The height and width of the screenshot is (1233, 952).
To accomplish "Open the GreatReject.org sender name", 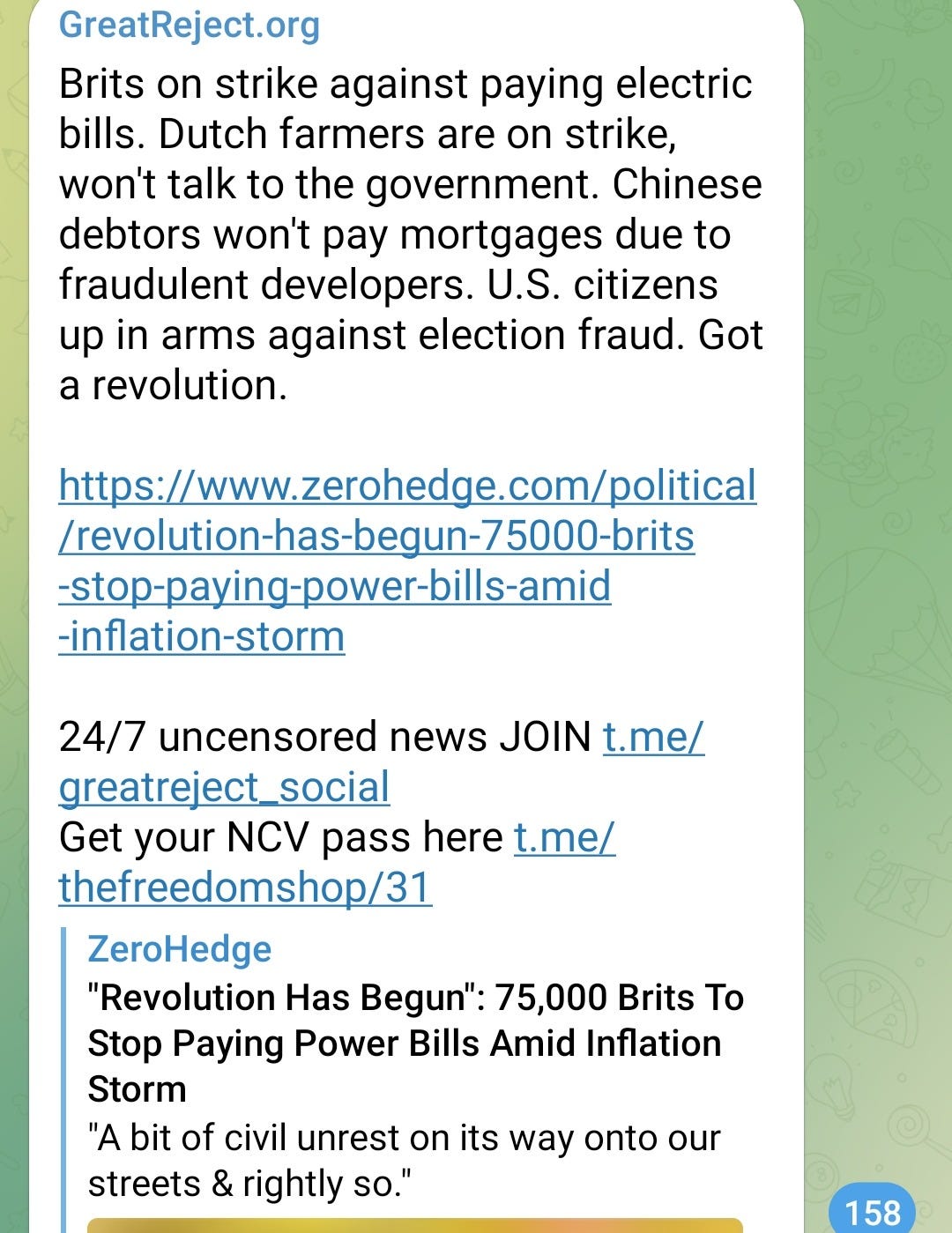I will [189, 25].
